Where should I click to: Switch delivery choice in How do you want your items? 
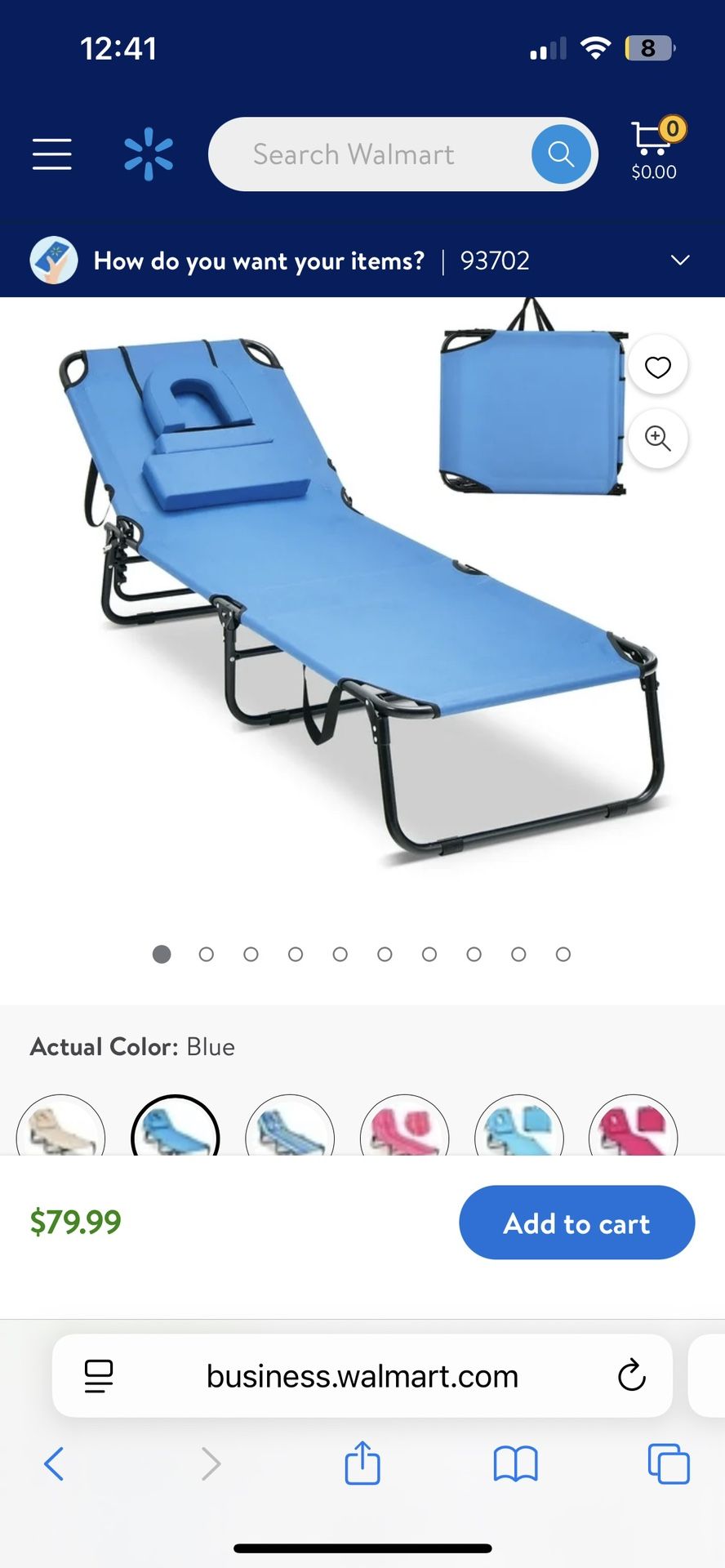point(259,260)
